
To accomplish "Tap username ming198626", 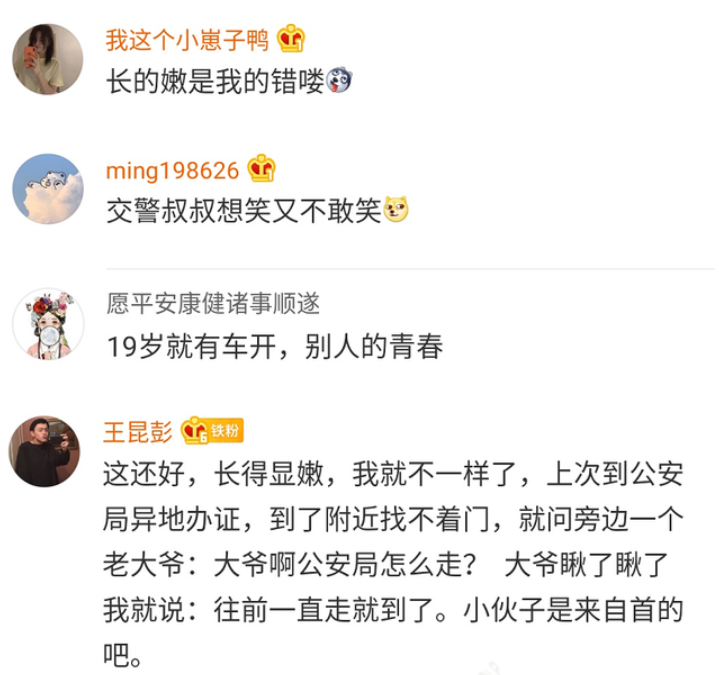I will tap(173, 171).
